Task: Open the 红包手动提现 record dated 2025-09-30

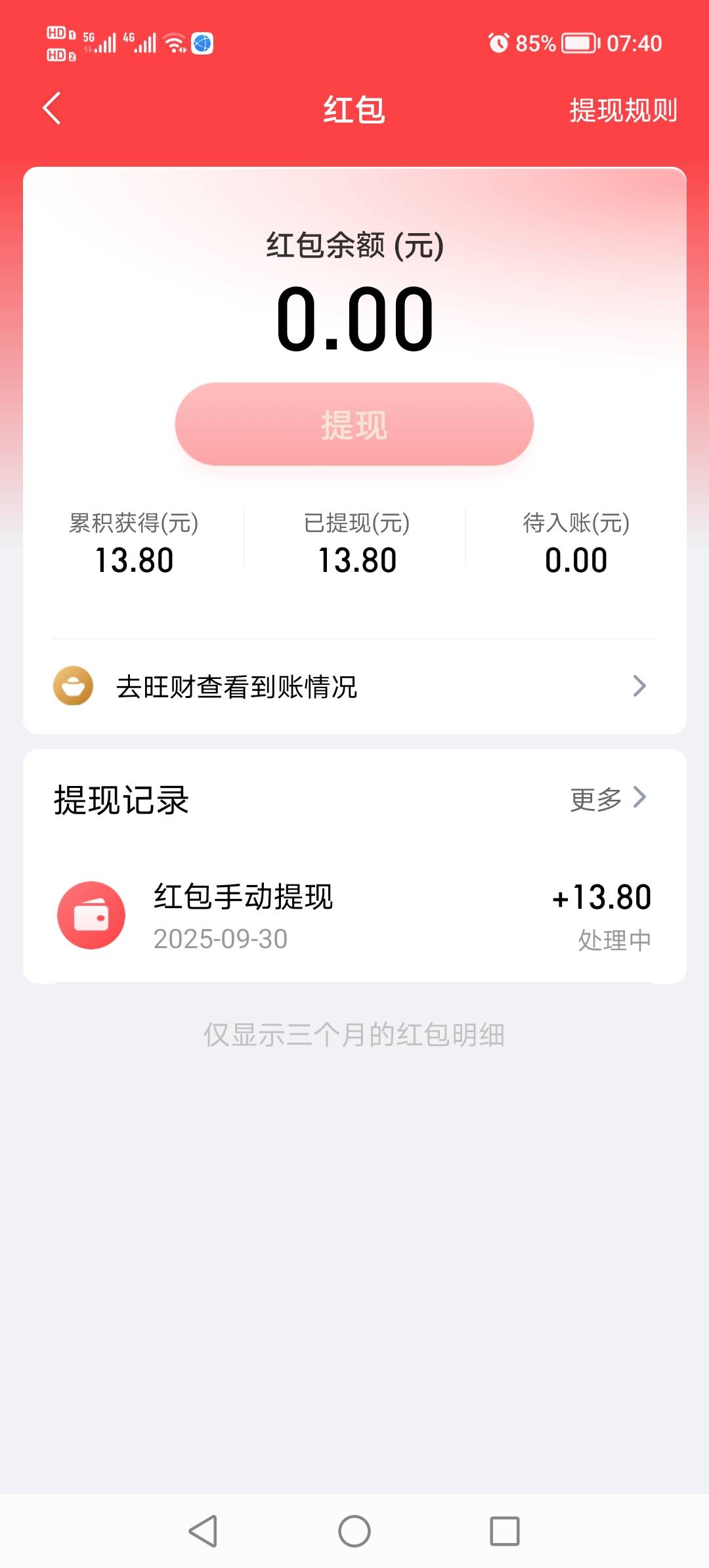Action: coord(354,916)
